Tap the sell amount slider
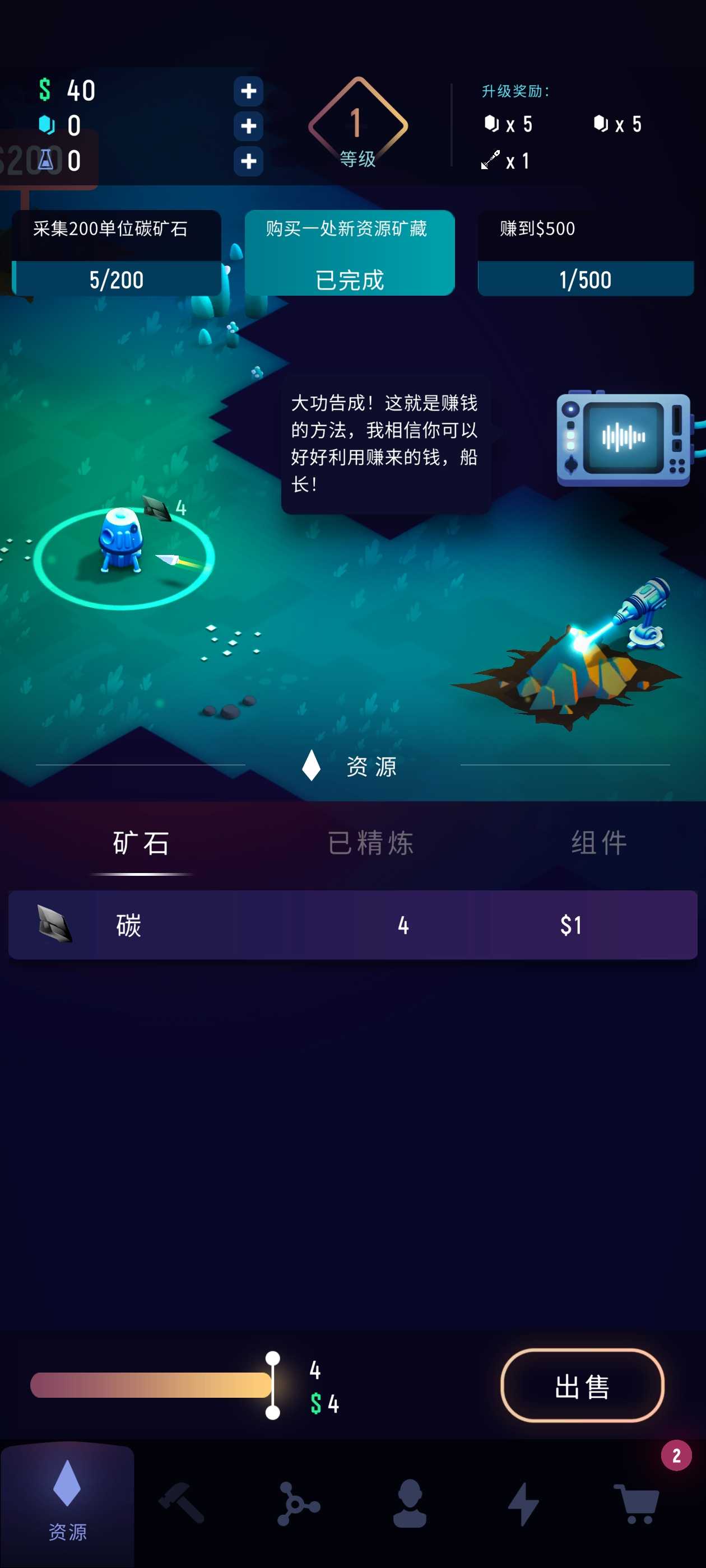This screenshot has width=706, height=1568. (x=151, y=1385)
